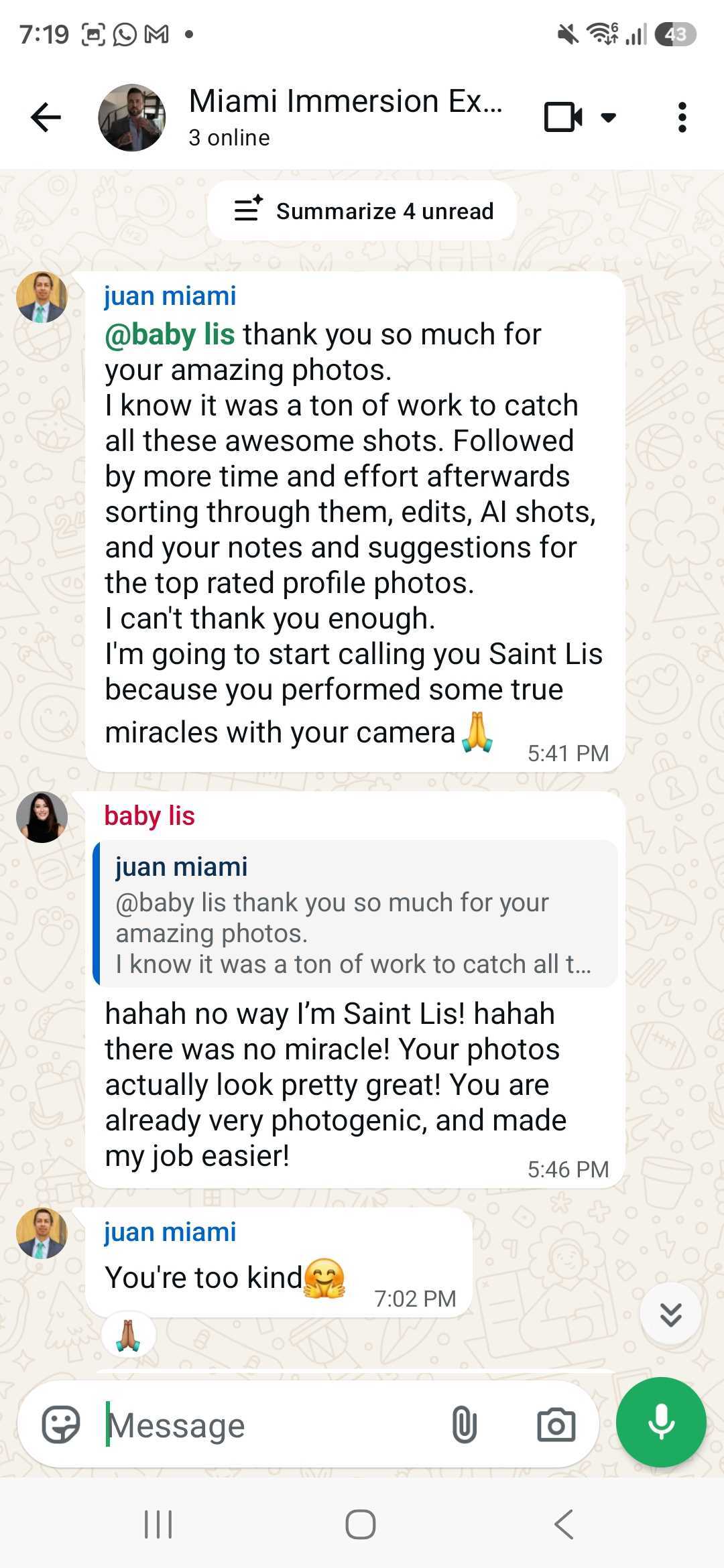Open the call options dropdown arrow

pyautogui.click(x=608, y=118)
